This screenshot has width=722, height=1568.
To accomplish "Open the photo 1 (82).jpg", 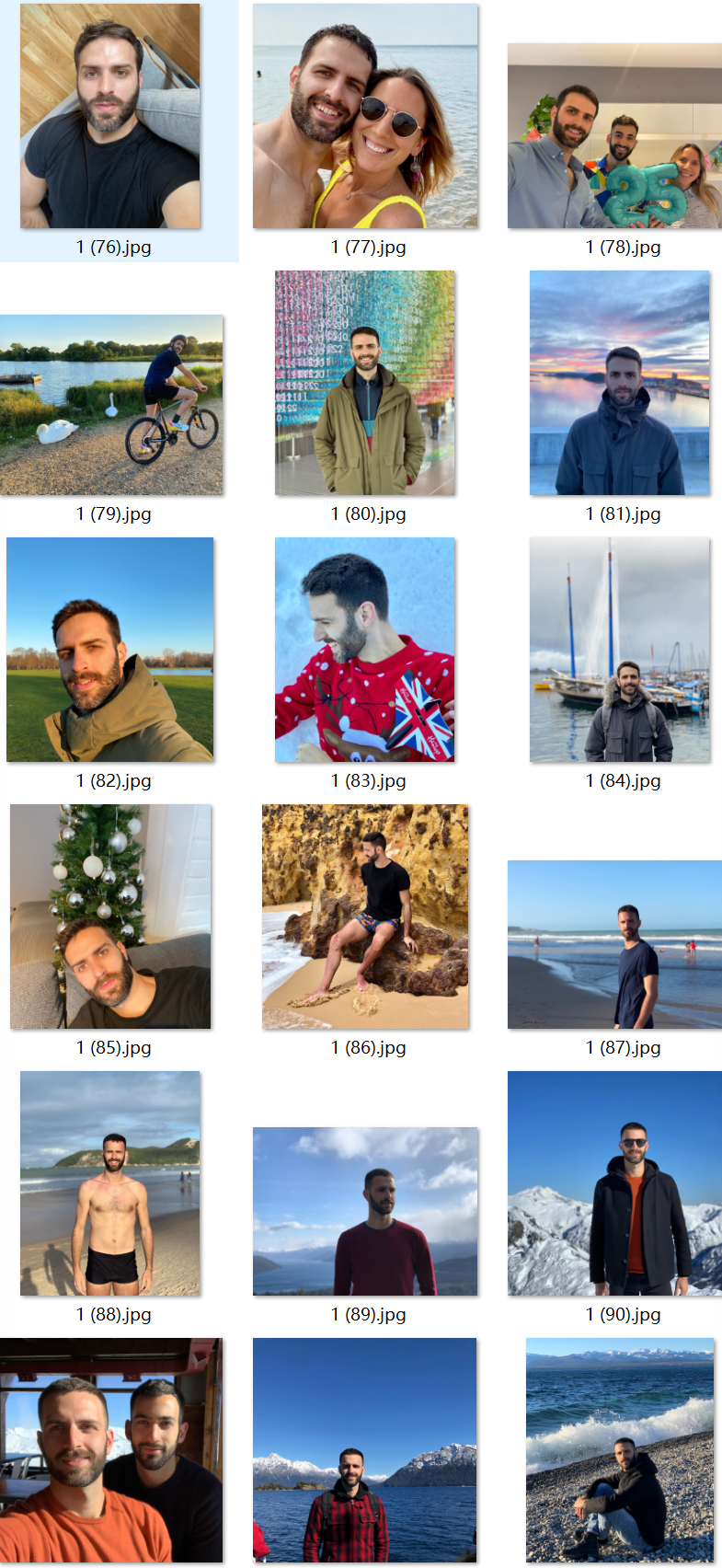I will pyautogui.click(x=109, y=650).
